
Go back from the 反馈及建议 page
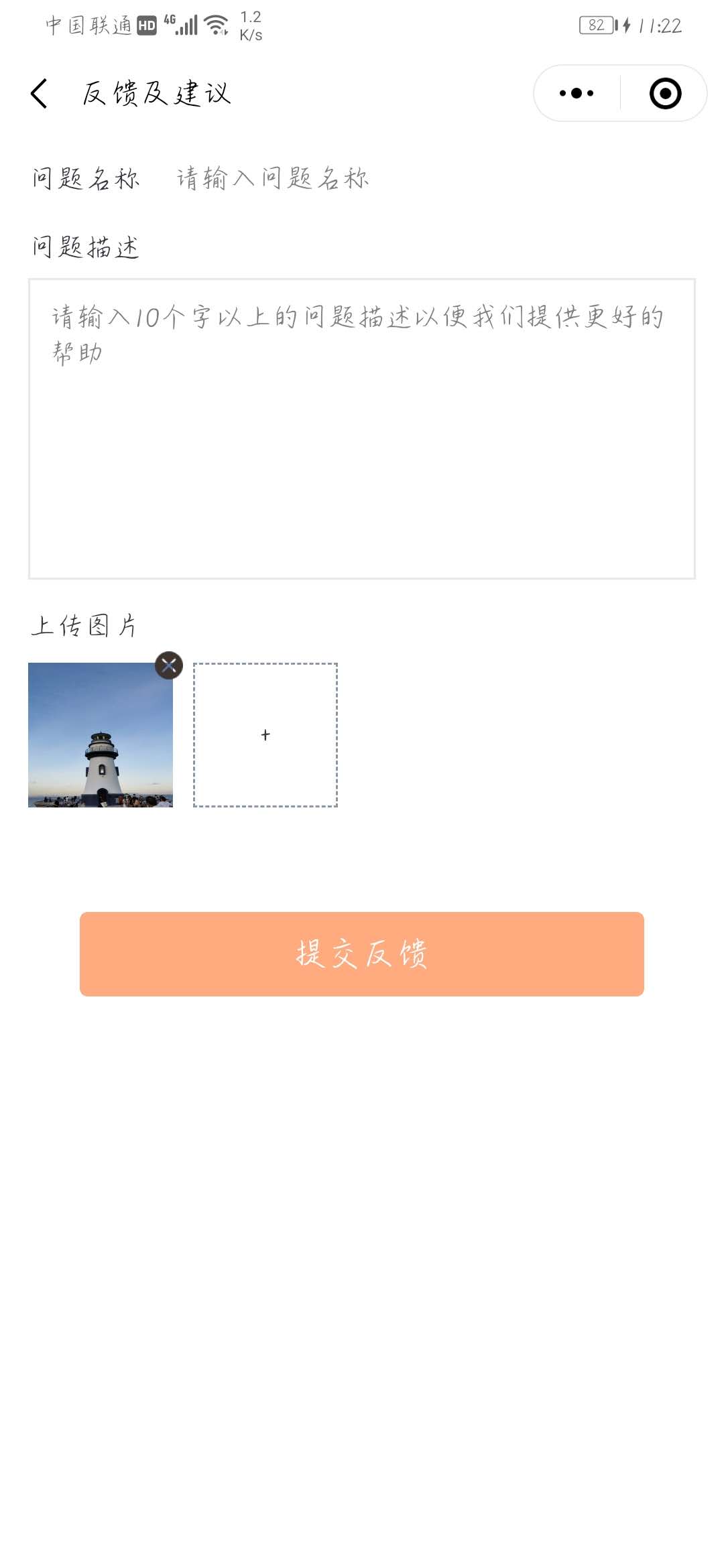[x=39, y=93]
